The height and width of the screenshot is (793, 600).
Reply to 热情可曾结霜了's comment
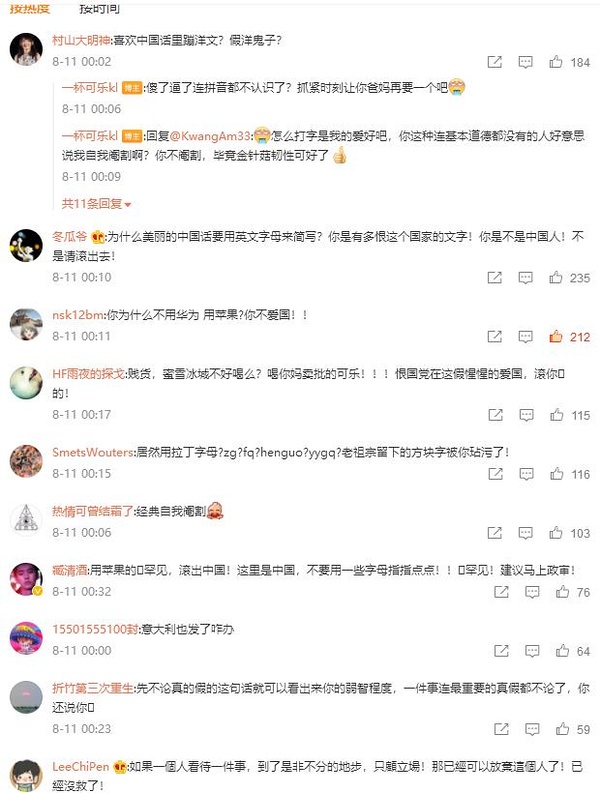pos(525,533)
